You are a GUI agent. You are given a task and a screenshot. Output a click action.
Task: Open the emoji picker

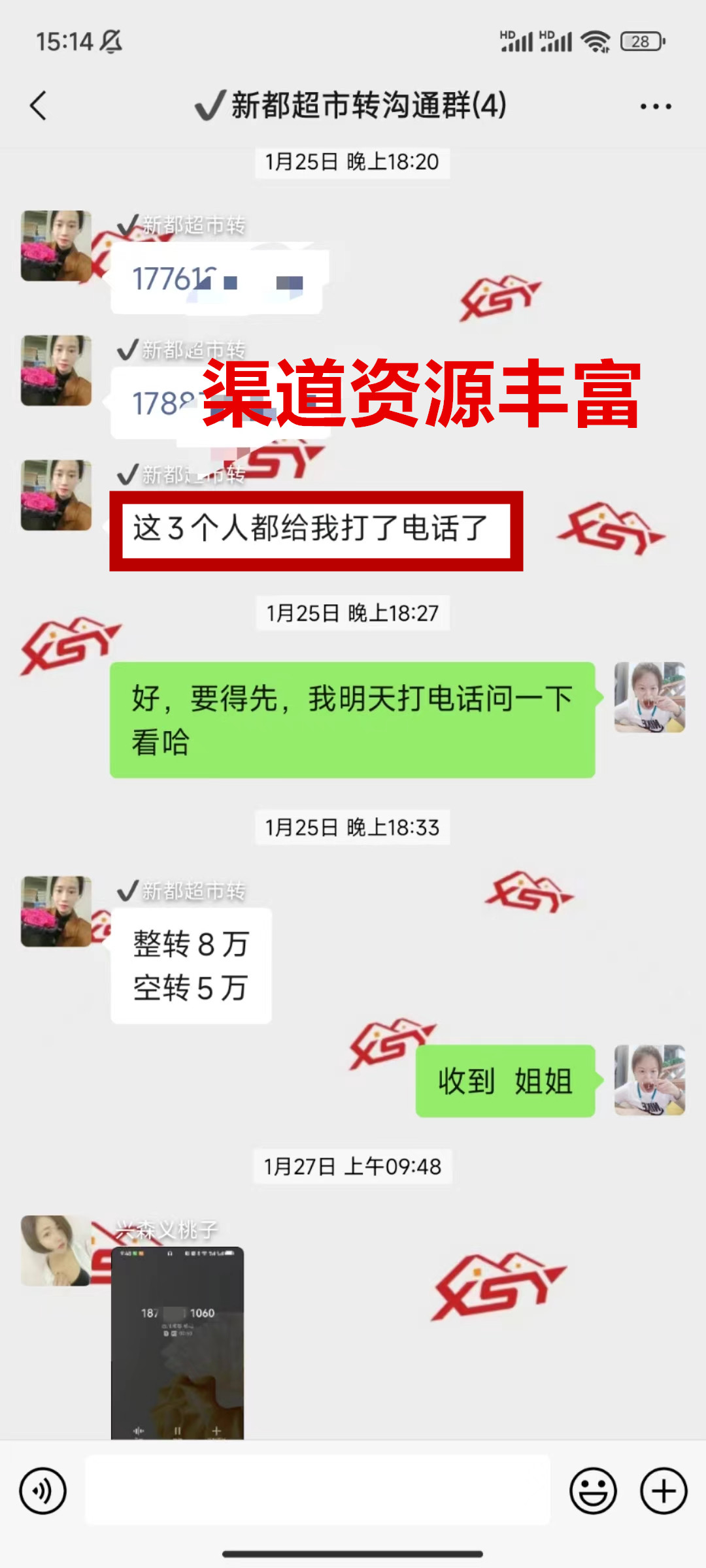point(593,1492)
